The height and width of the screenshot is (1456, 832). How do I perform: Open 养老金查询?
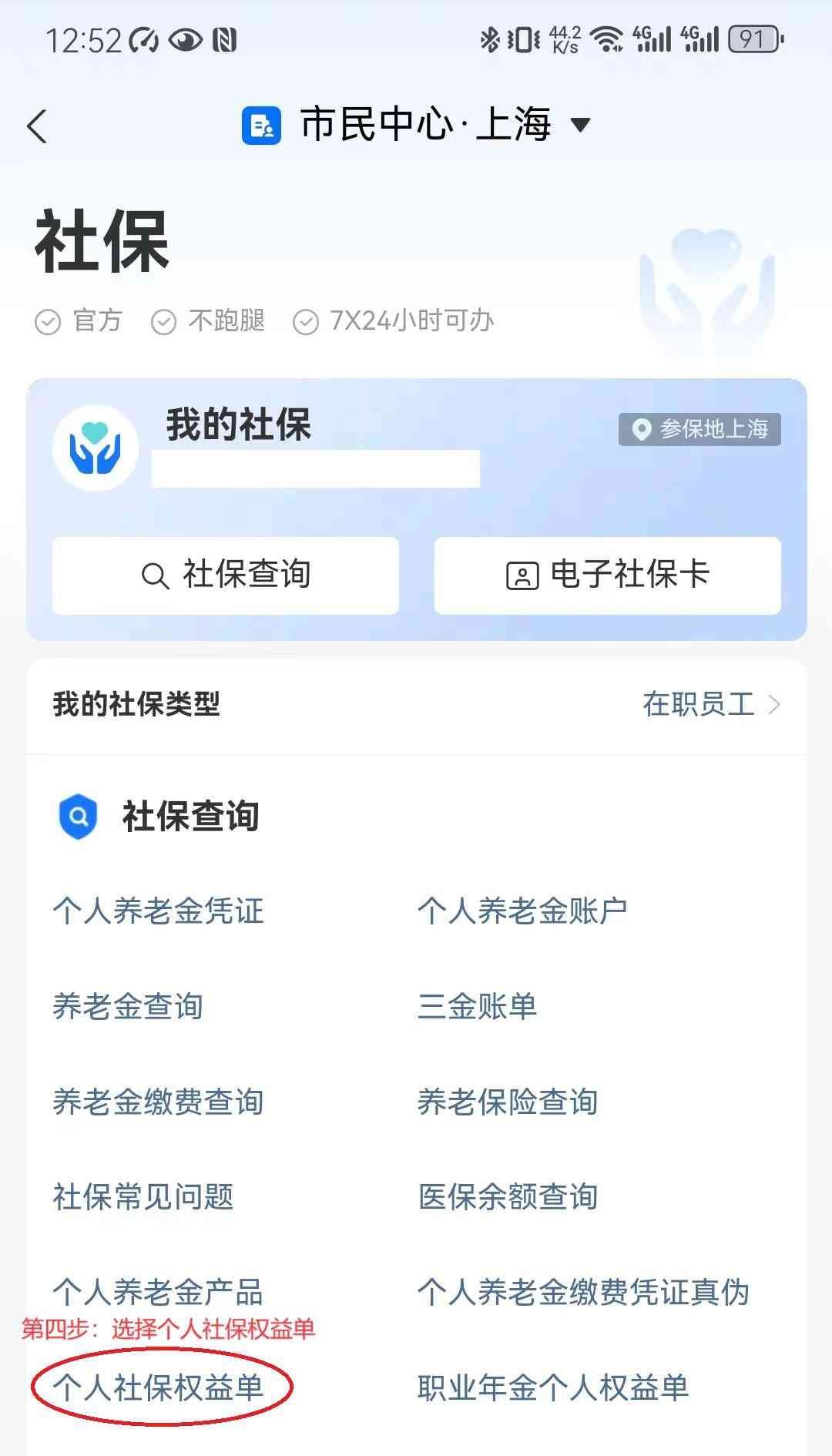129,1007
